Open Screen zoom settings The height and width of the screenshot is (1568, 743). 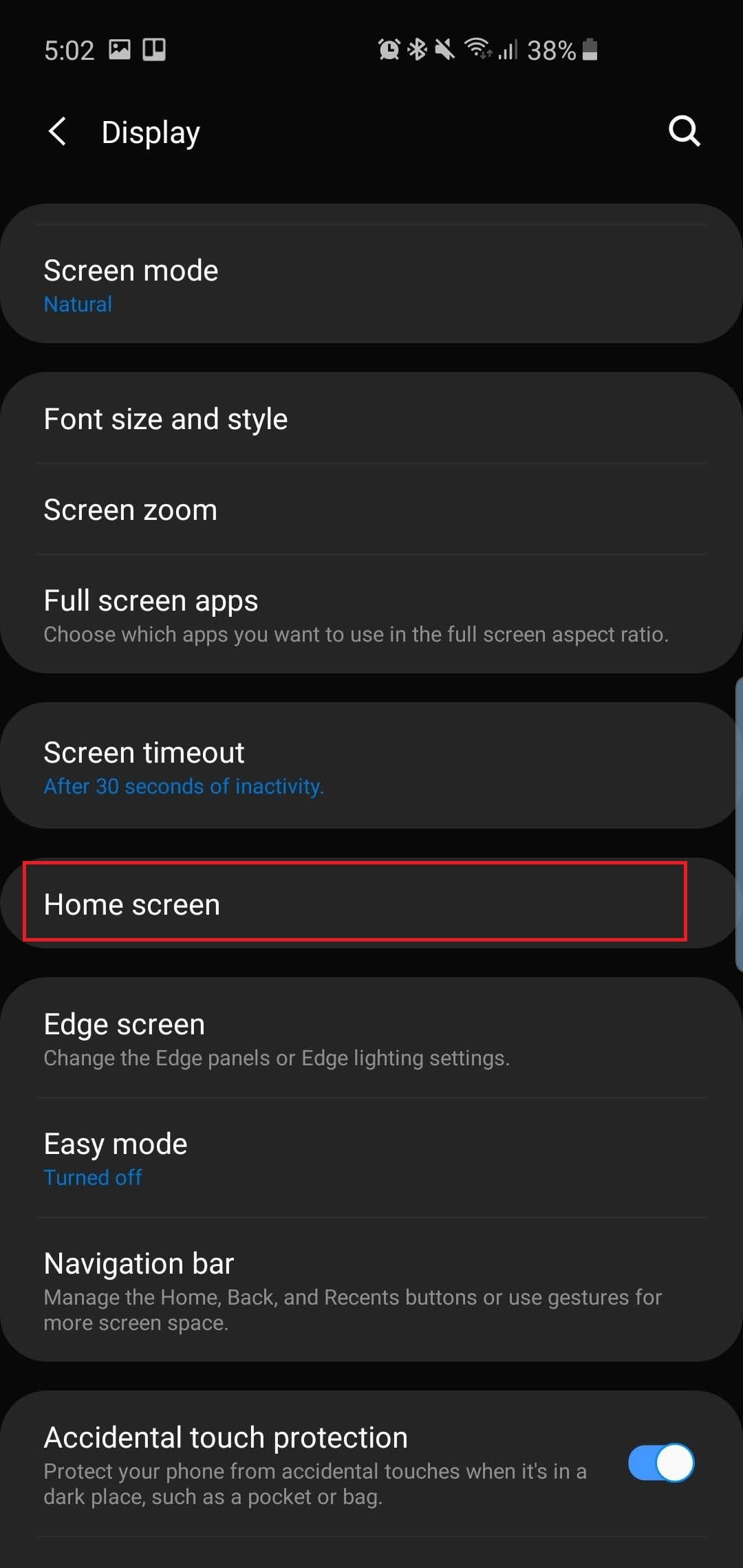click(371, 510)
